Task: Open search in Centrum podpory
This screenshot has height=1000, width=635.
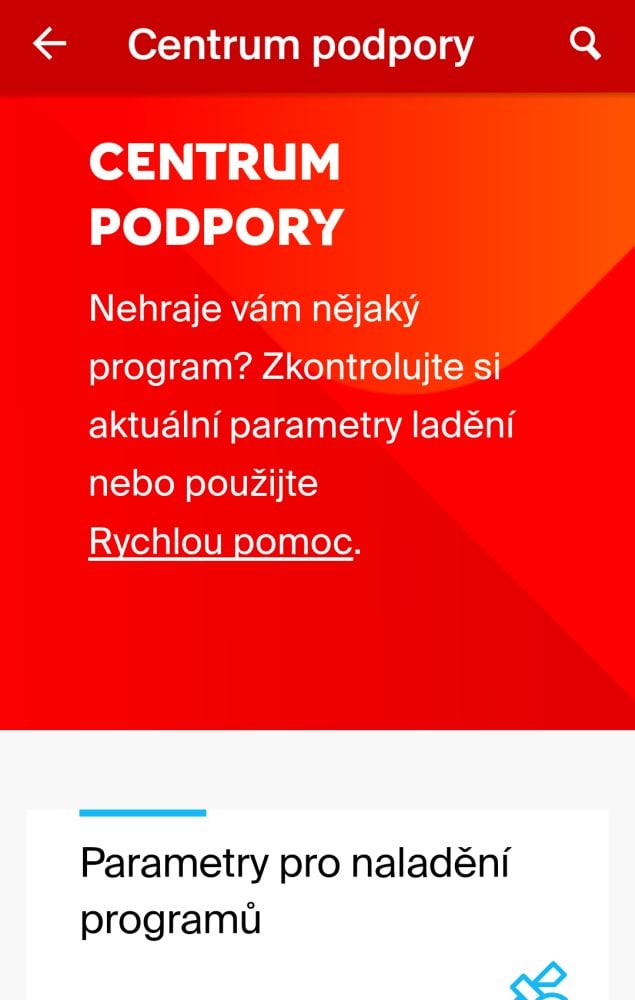Action: pos(585,44)
